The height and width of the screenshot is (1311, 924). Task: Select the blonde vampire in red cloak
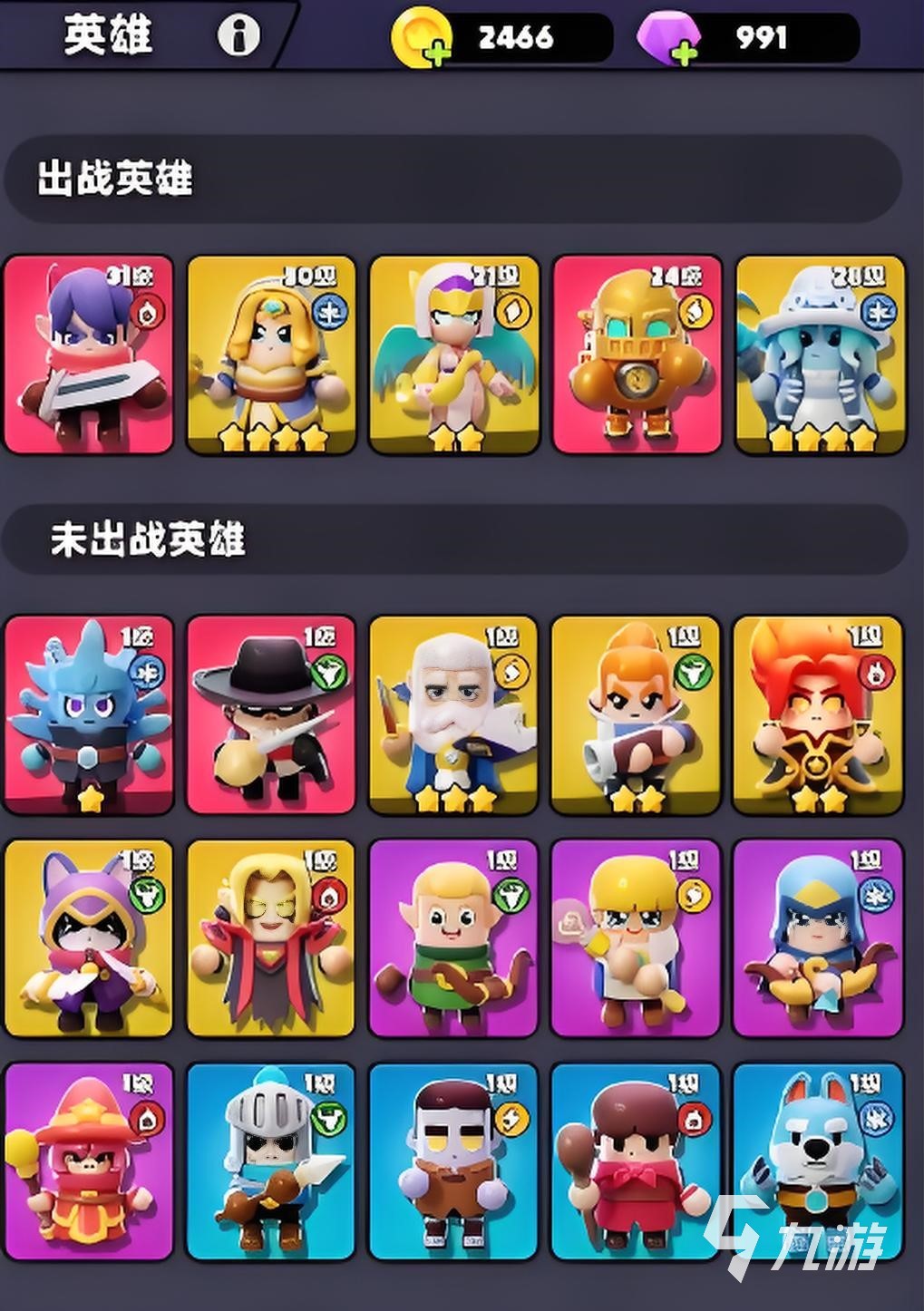click(x=271, y=938)
